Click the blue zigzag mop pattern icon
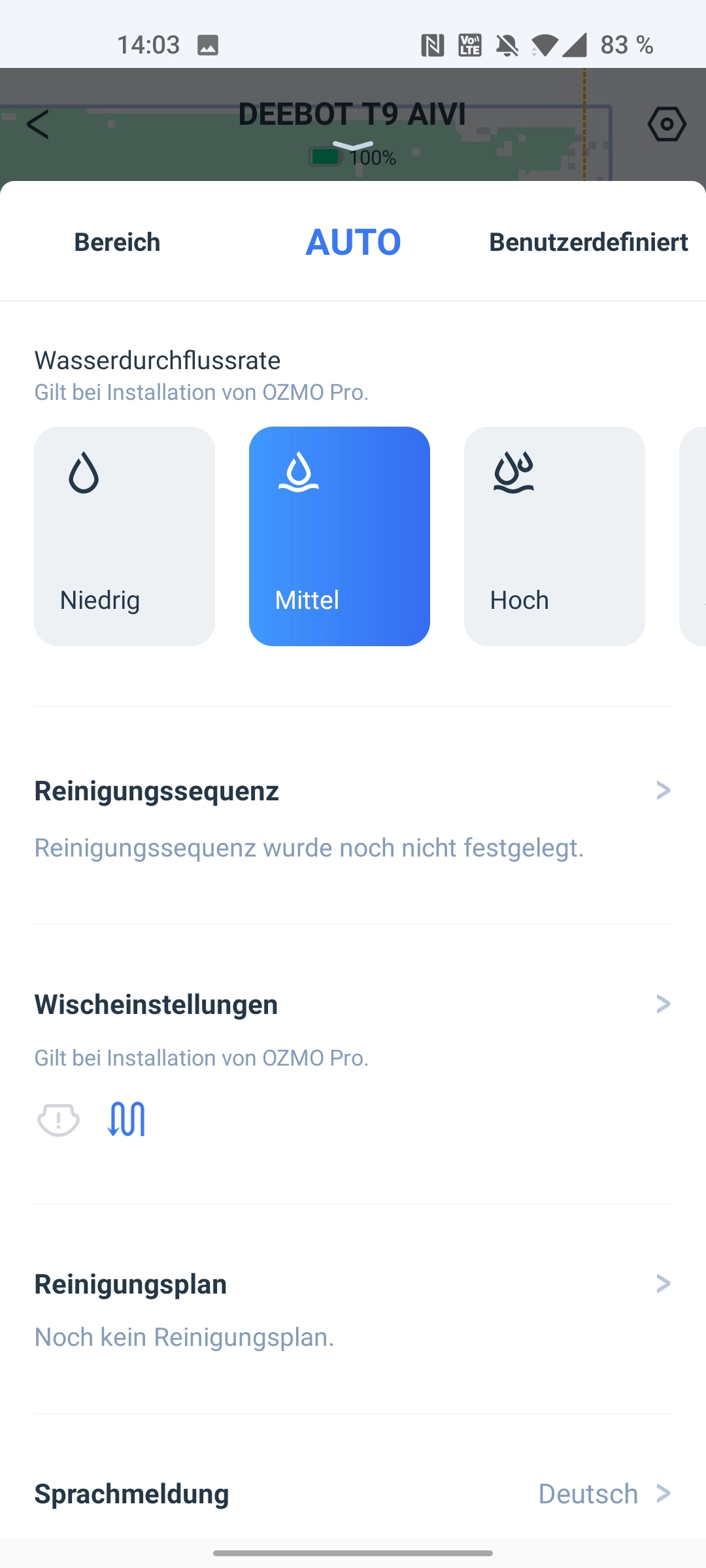The image size is (706, 1568). pos(126,1119)
